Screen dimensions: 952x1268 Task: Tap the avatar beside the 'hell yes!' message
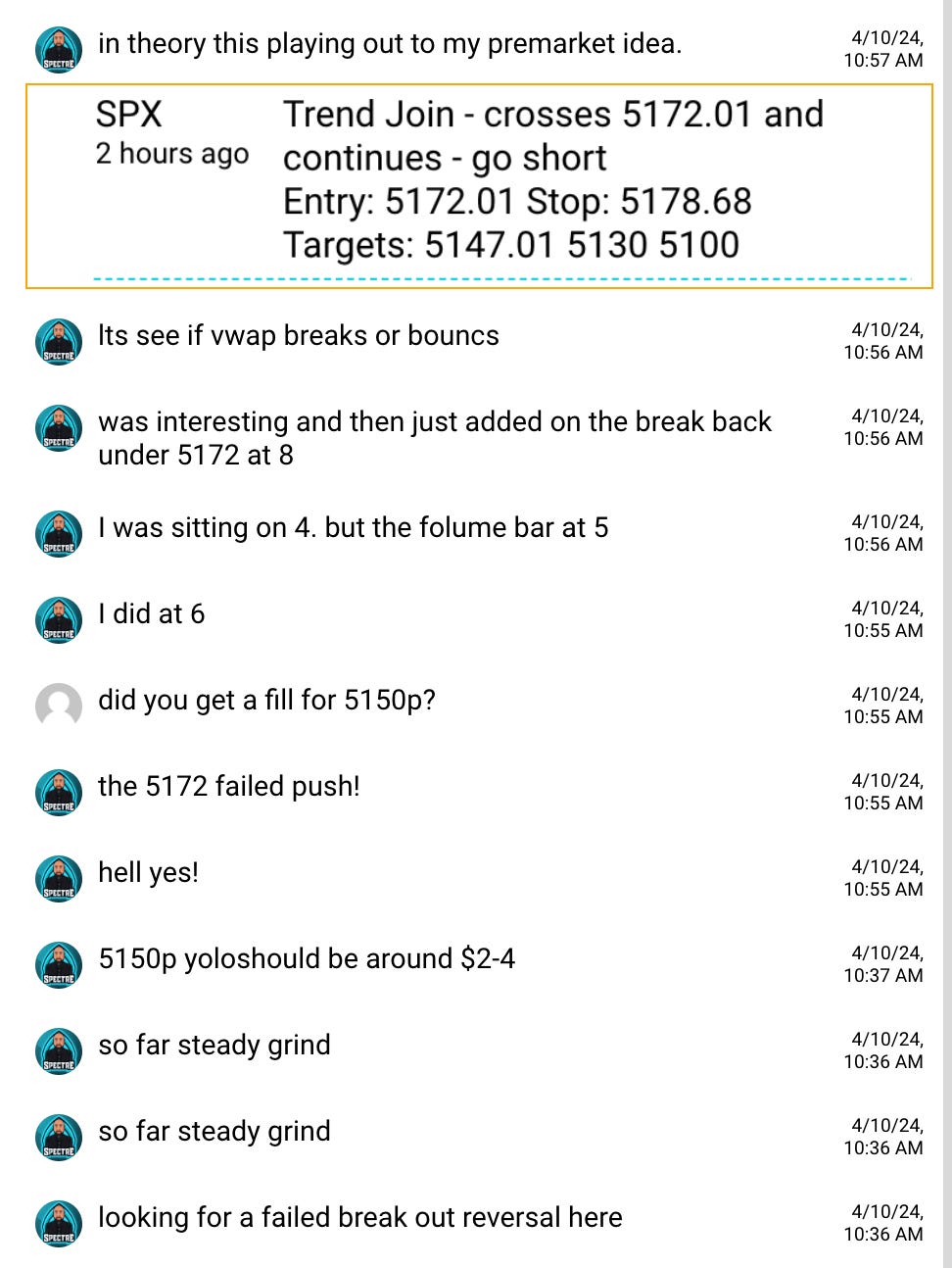59,879
